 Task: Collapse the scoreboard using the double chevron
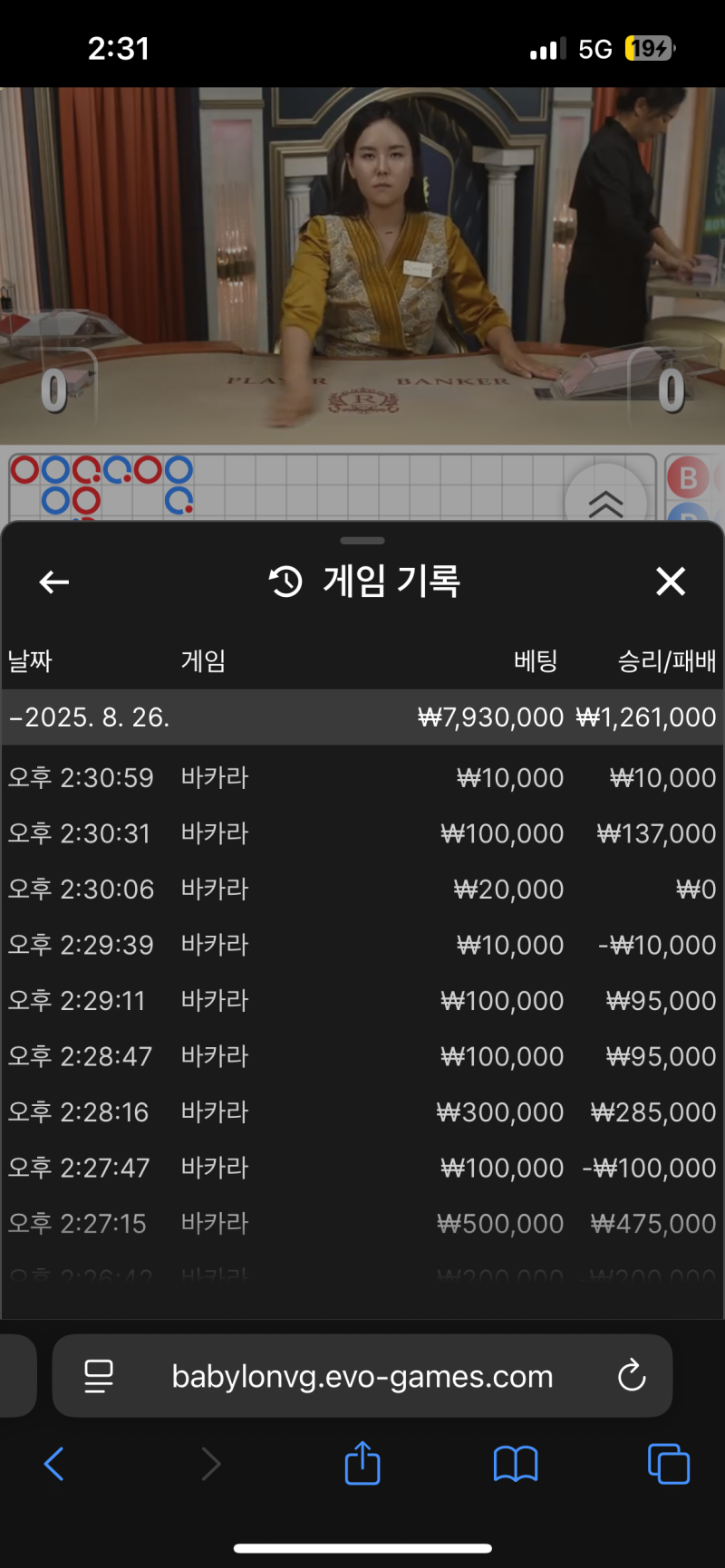(606, 505)
